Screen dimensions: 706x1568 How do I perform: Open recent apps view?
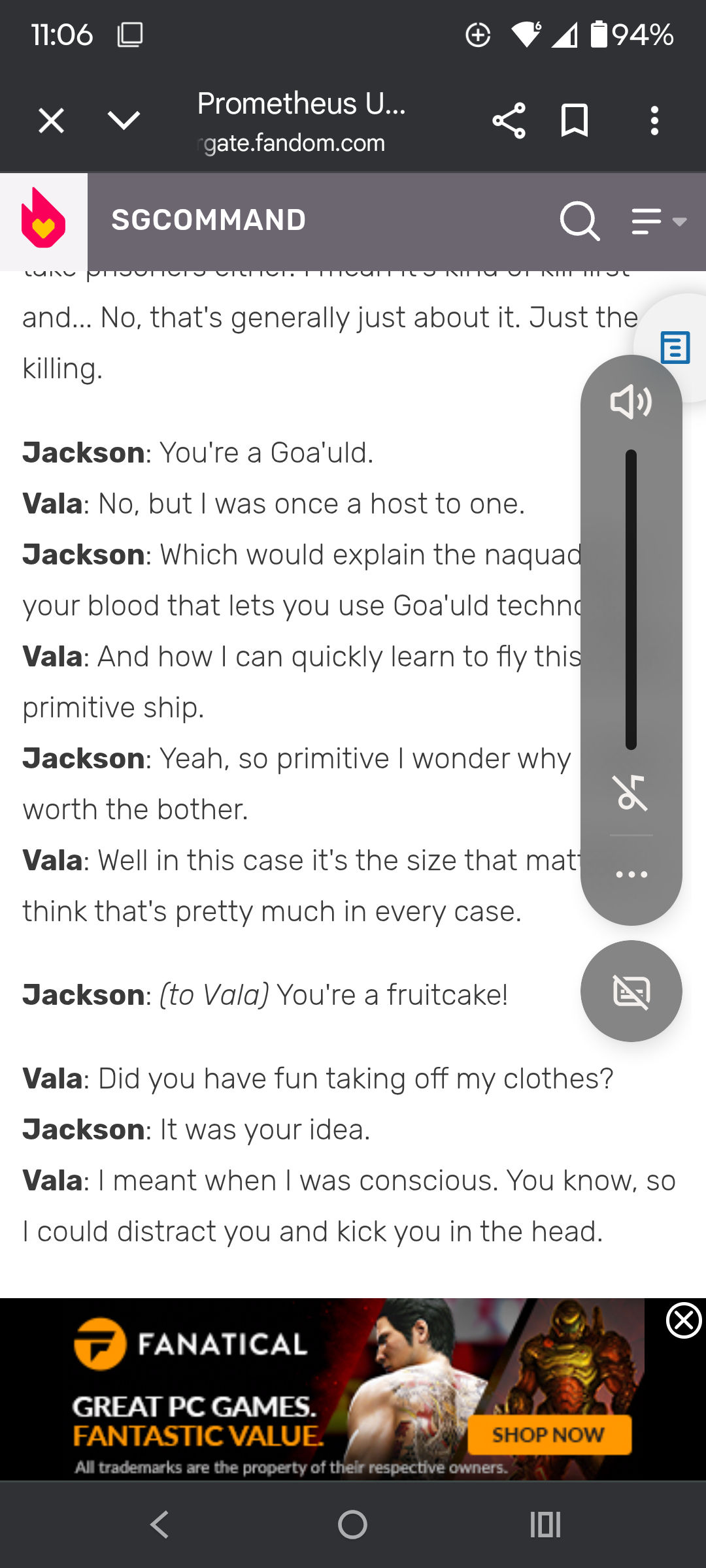pyautogui.click(x=545, y=1525)
